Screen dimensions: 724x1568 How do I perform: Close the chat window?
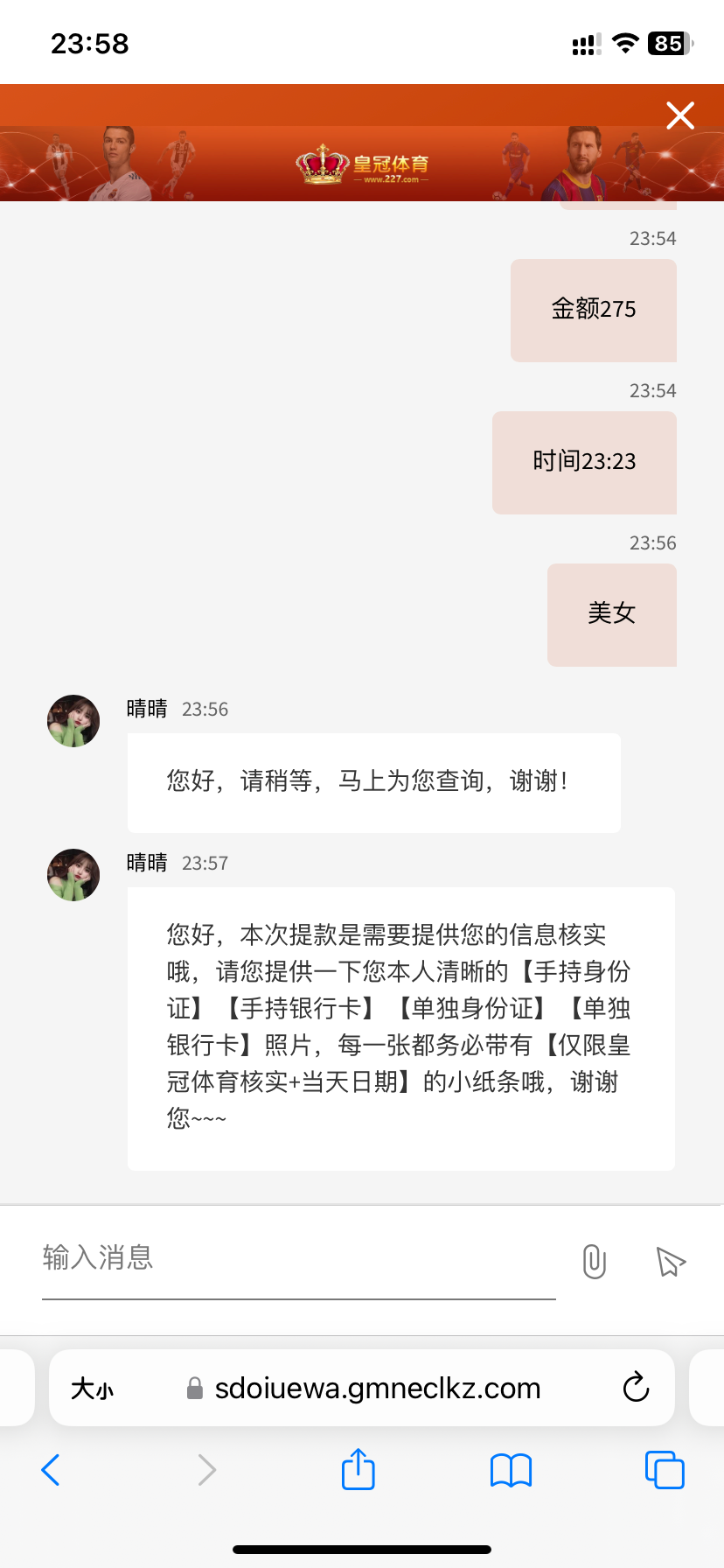[x=679, y=115]
